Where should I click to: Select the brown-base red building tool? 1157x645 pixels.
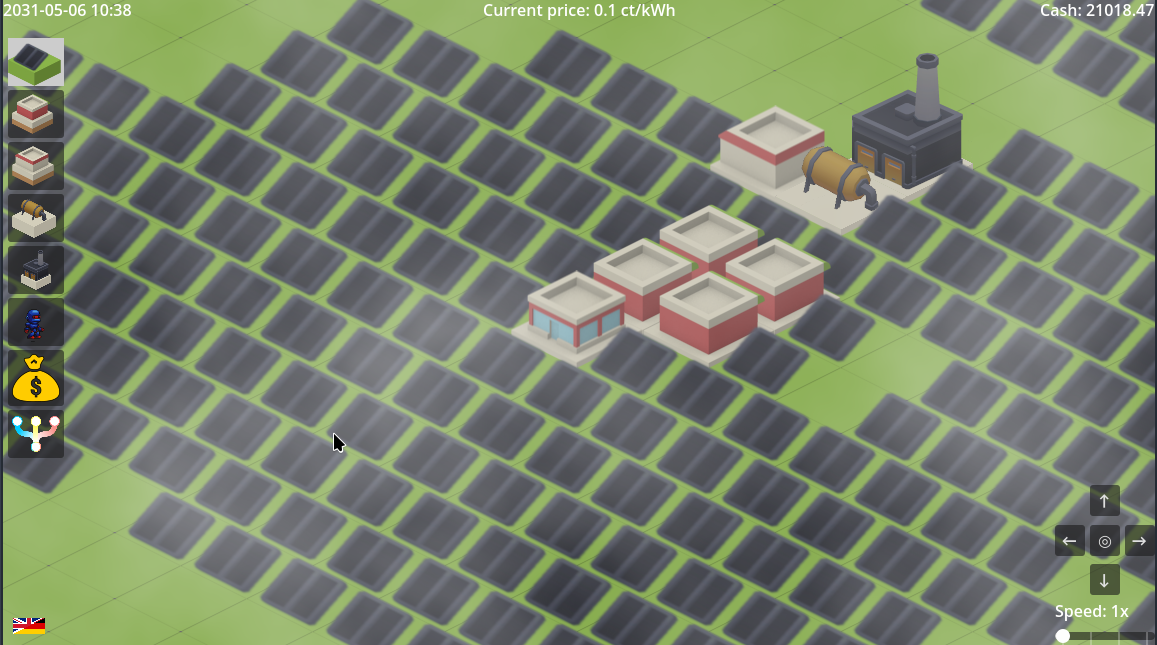coord(36,114)
